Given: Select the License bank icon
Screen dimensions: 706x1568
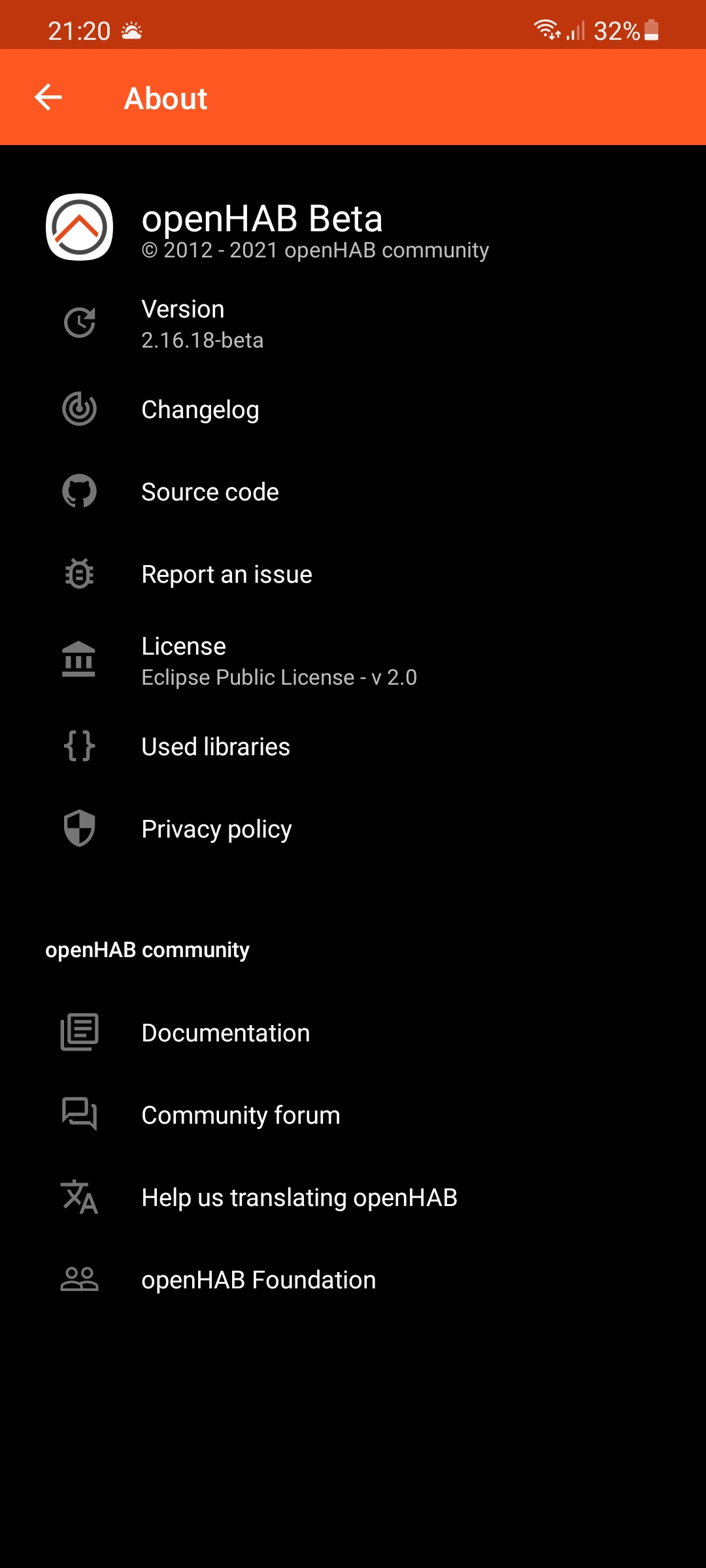Looking at the screenshot, I should [79, 660].
